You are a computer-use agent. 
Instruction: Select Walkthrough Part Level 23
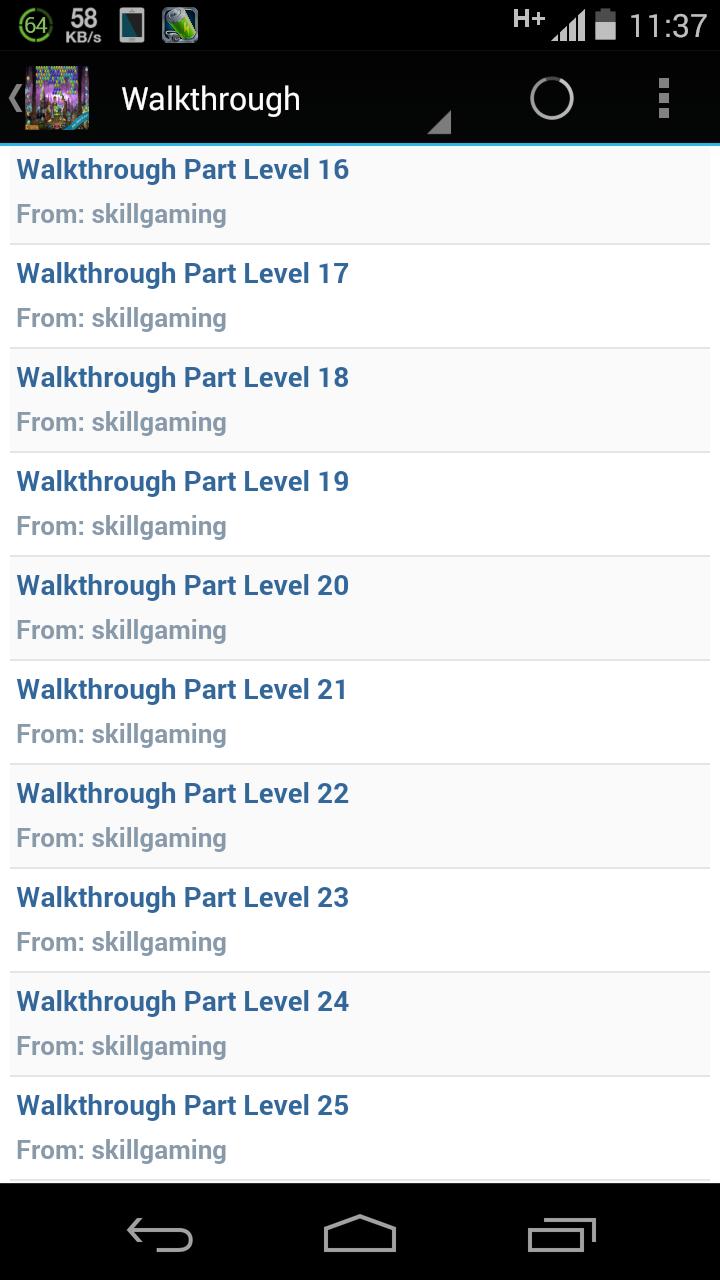click(x=360, y=920)
